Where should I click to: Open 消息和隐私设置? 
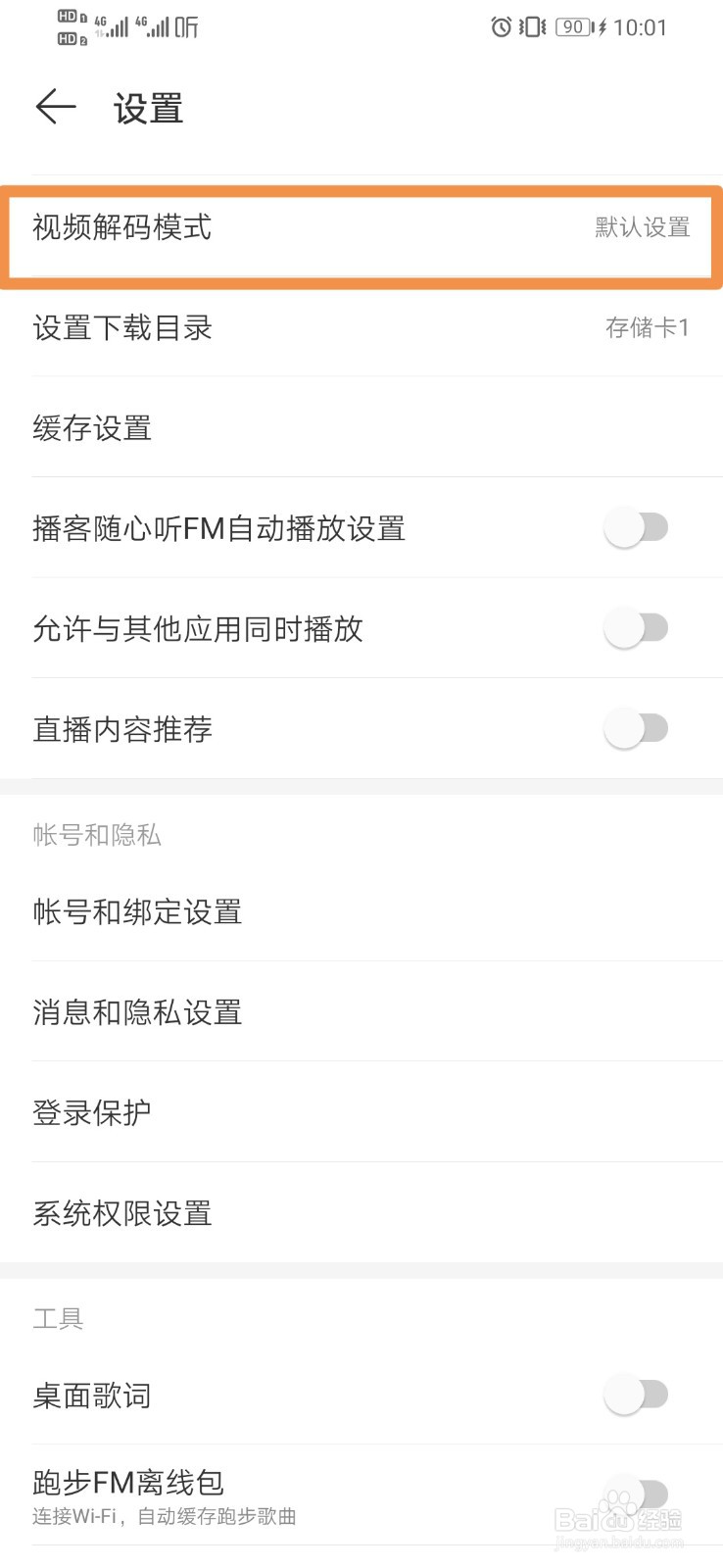[x=361, y=1012]
